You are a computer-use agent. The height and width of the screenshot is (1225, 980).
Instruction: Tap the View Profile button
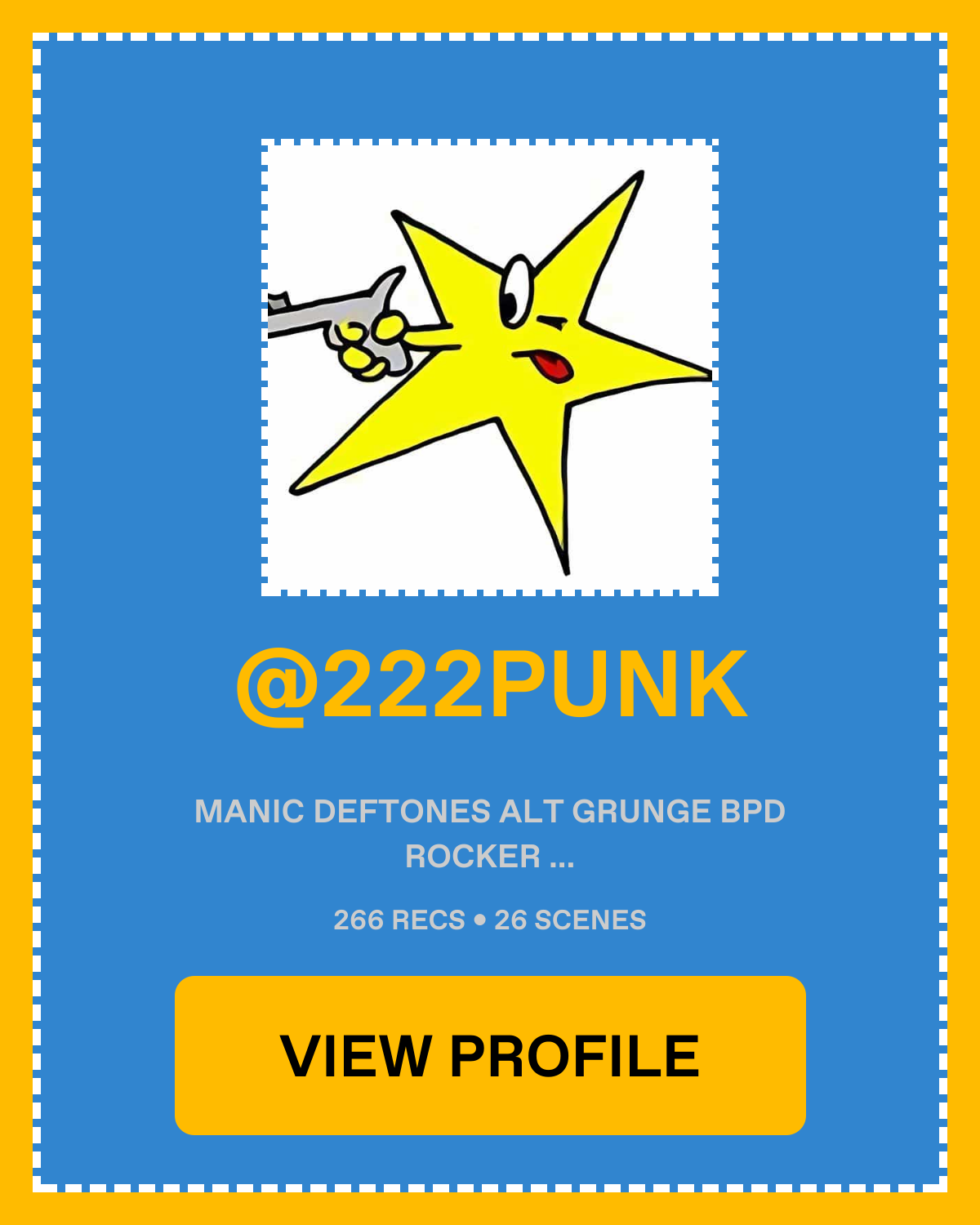490,1055
